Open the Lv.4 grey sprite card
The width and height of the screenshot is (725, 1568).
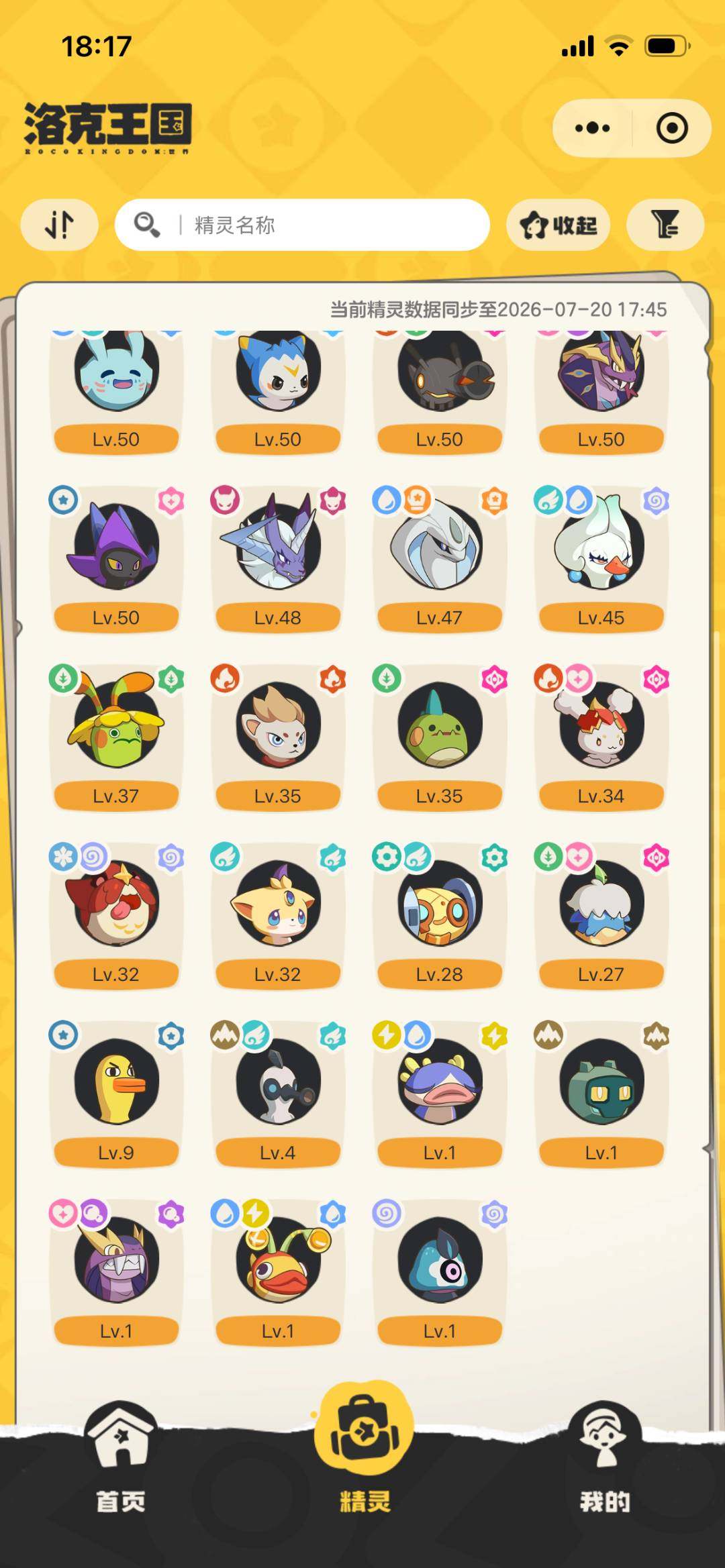tap(278, 1094)
